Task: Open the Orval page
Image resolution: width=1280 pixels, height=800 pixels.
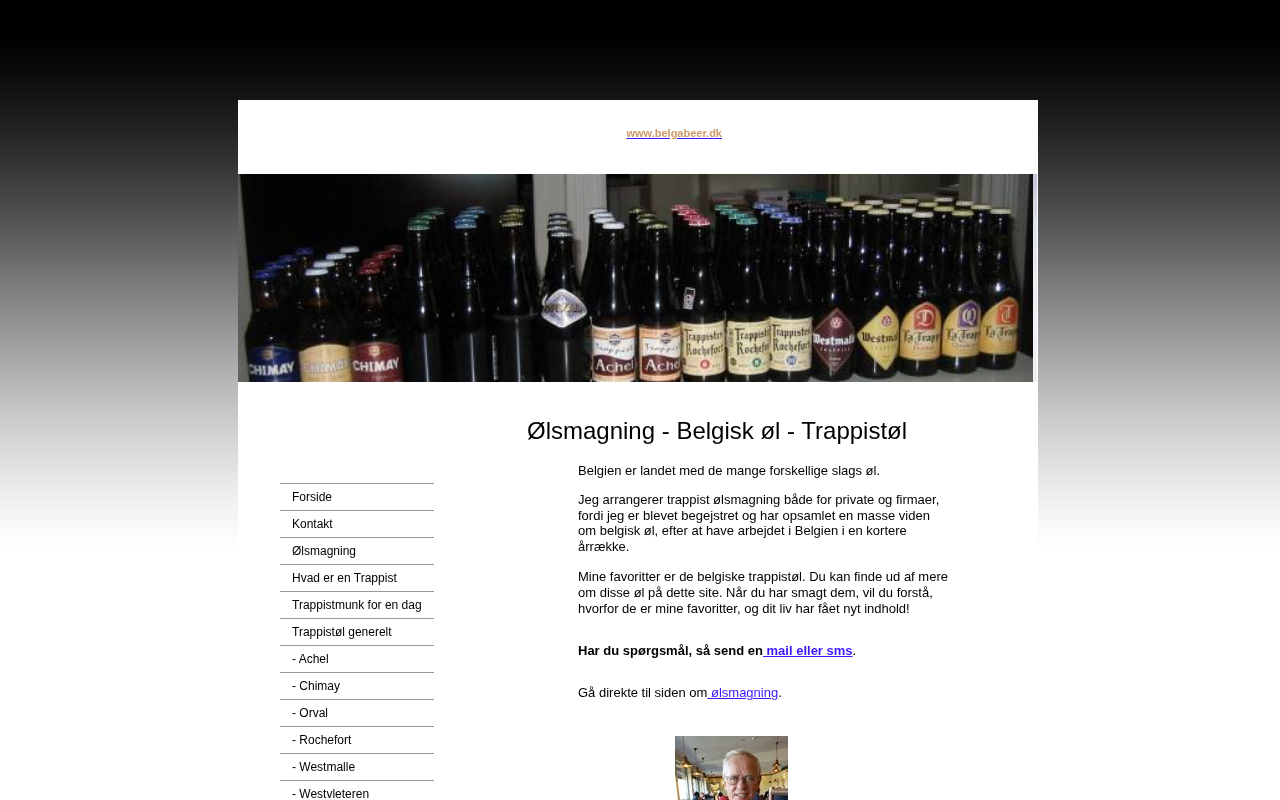Action: tap(310, 713)
